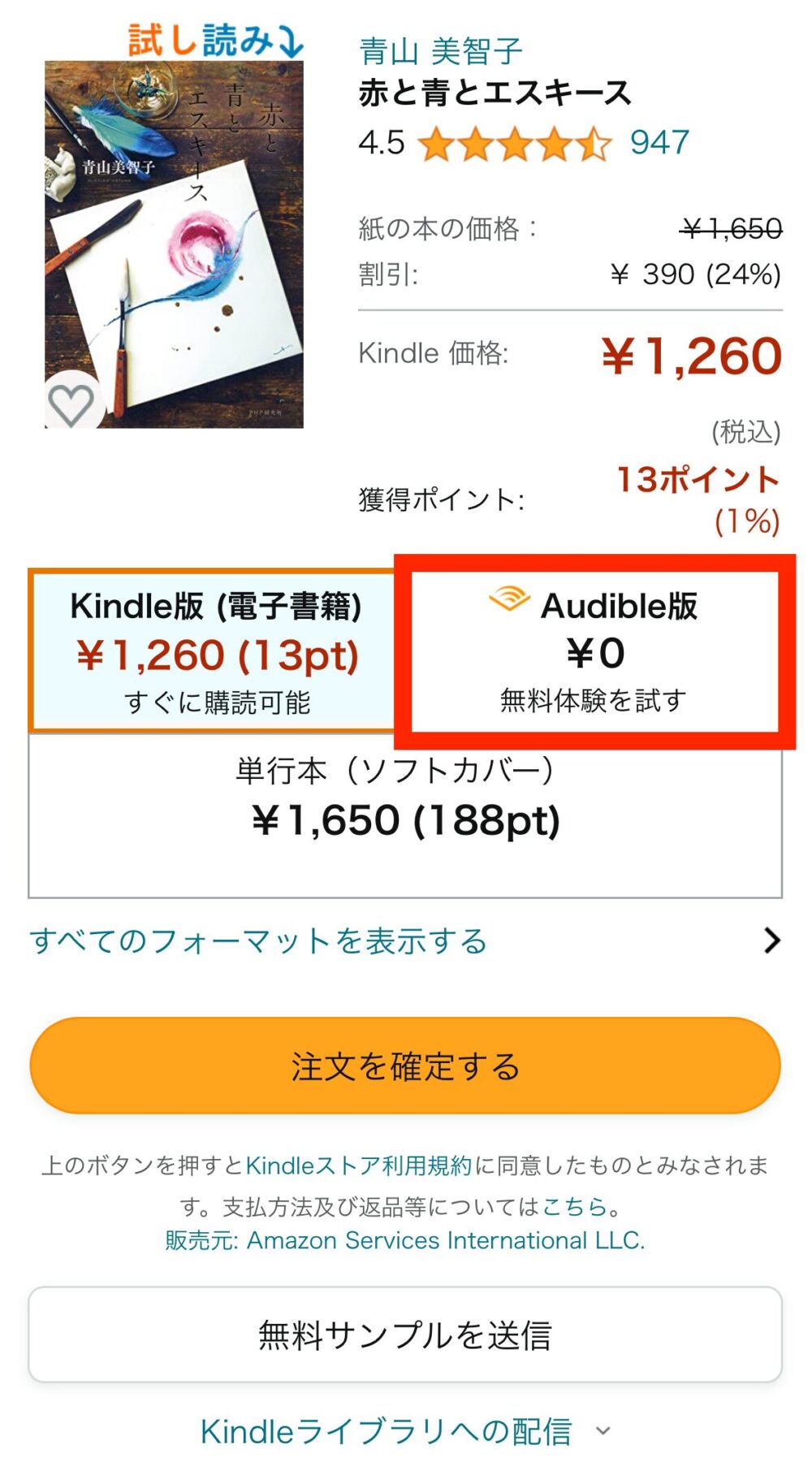Confirm purchase with 注文を確定する button
The width and height of the screenshot is (812, 1466).
[x=404, y=1066]
